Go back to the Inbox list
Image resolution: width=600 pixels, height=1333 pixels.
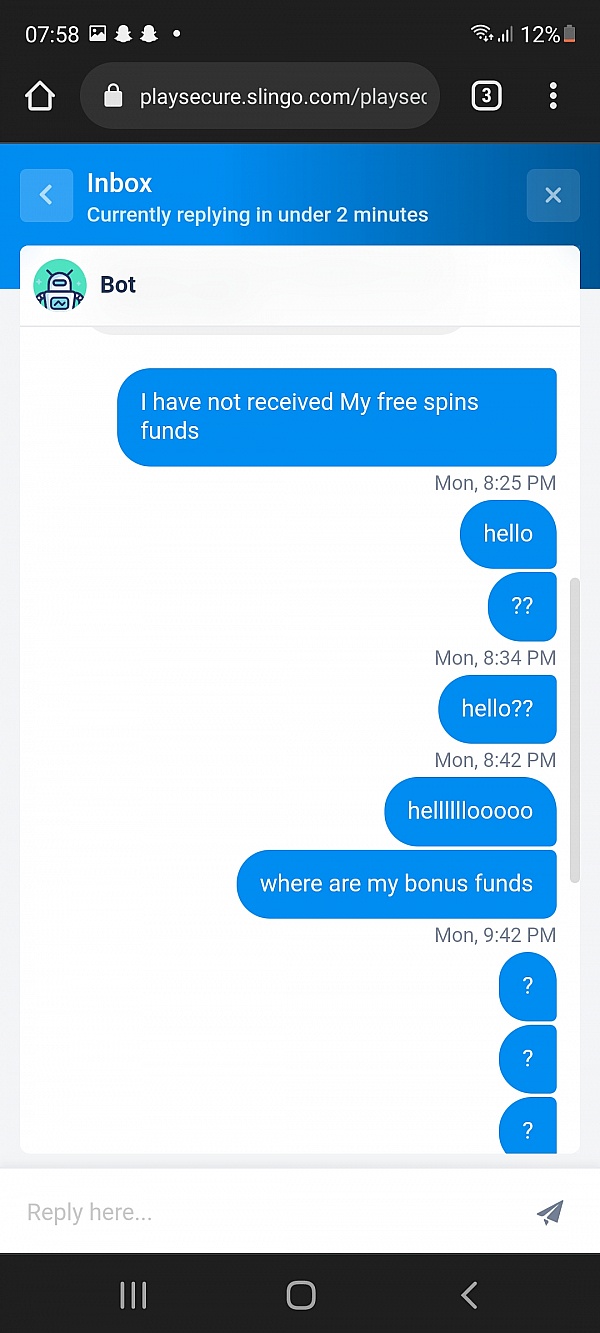click(46, 195)
